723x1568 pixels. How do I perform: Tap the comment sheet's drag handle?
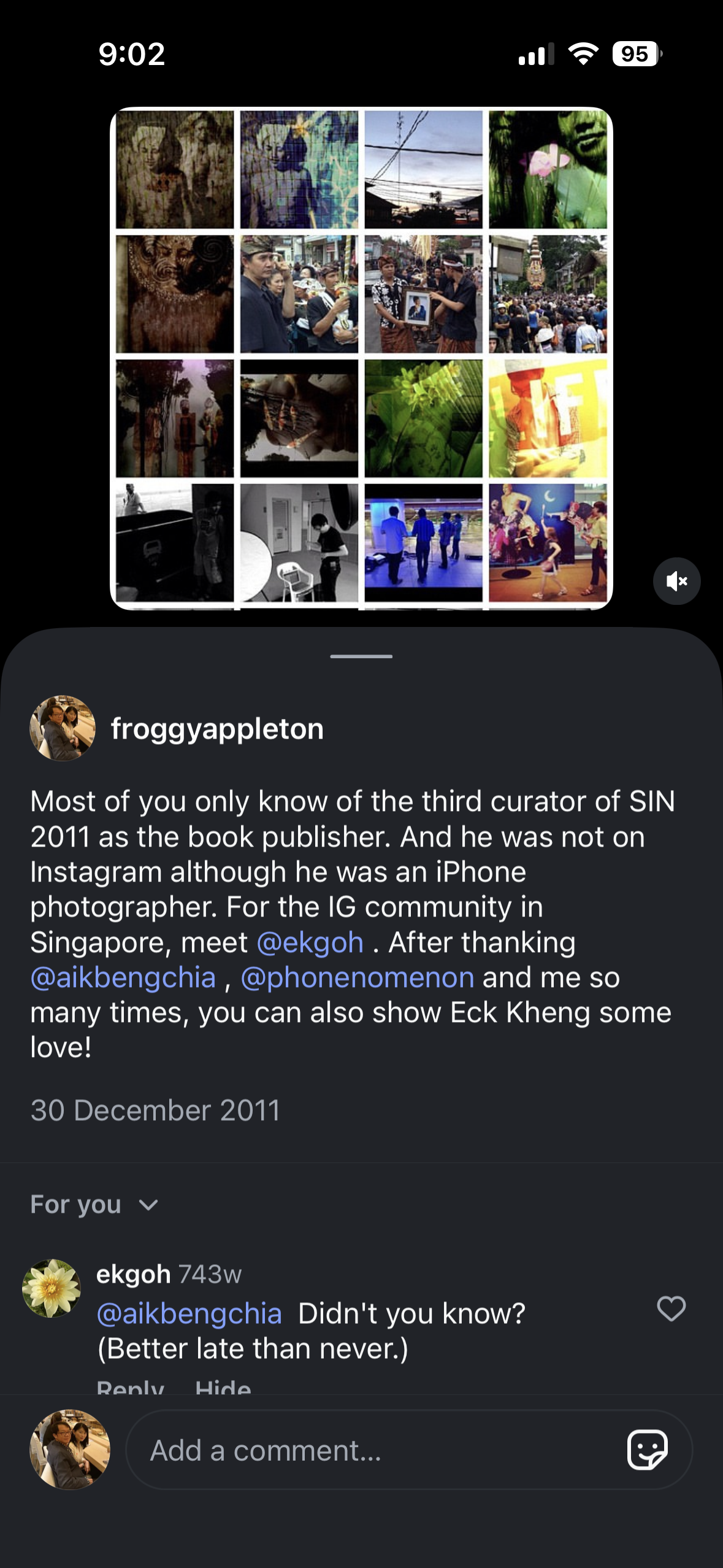(361, 656)
